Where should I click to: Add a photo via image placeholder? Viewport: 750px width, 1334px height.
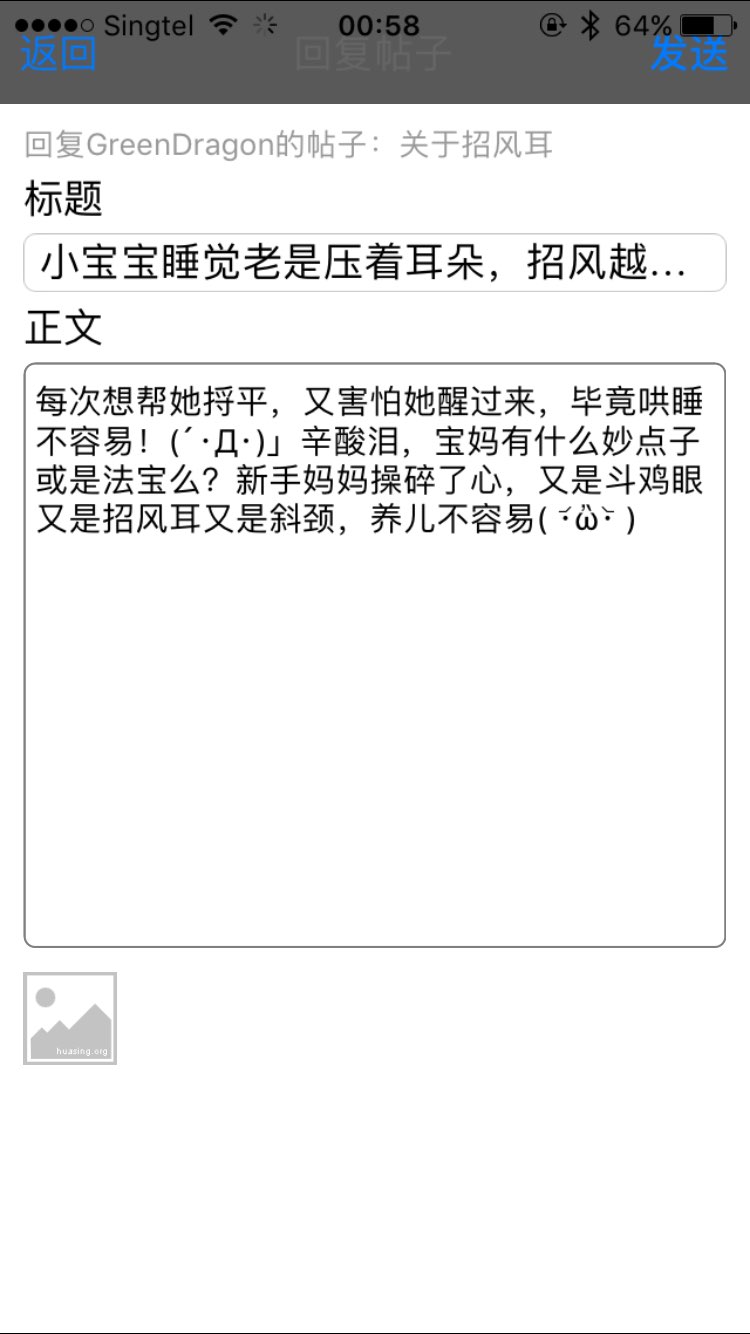coord(70,1018)
